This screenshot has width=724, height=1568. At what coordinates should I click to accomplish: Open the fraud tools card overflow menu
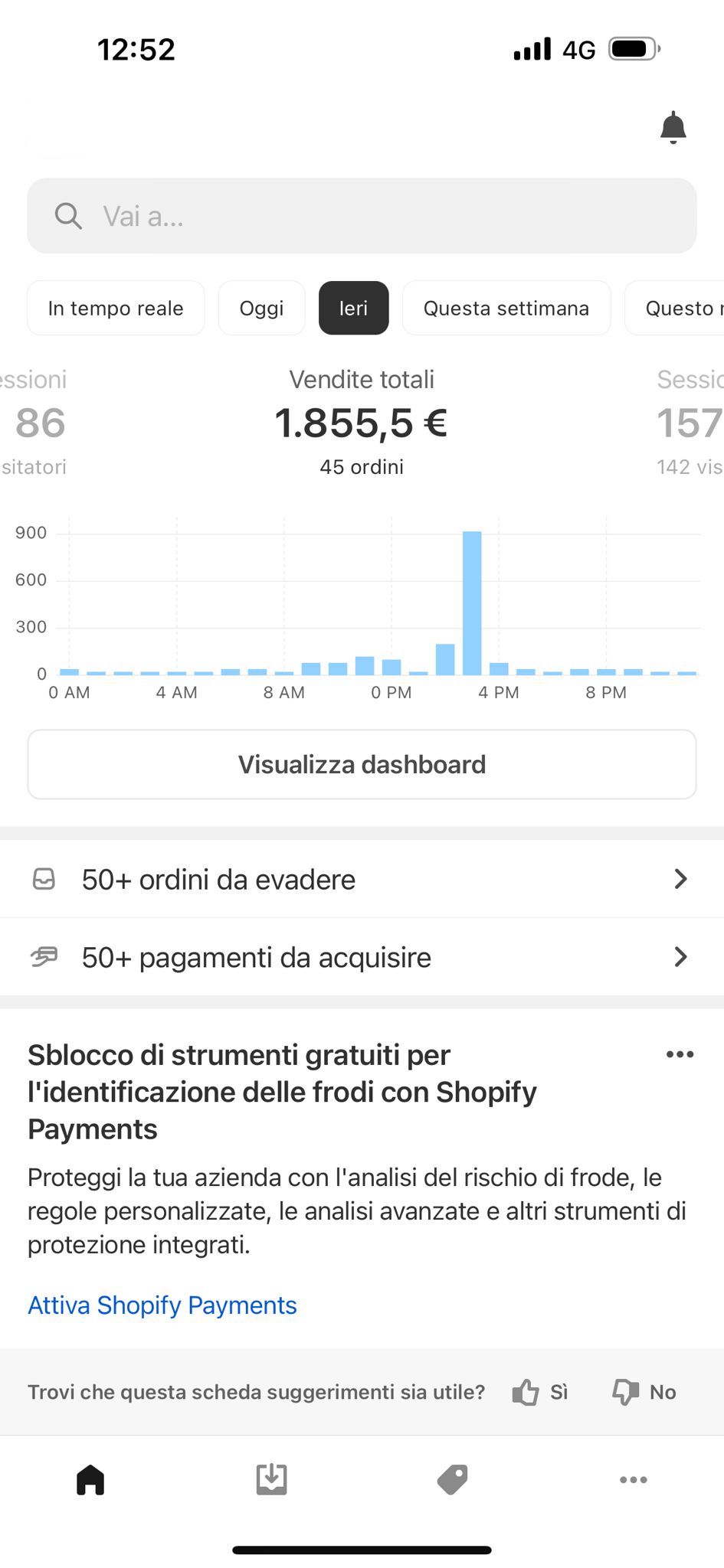point(680,1054)
